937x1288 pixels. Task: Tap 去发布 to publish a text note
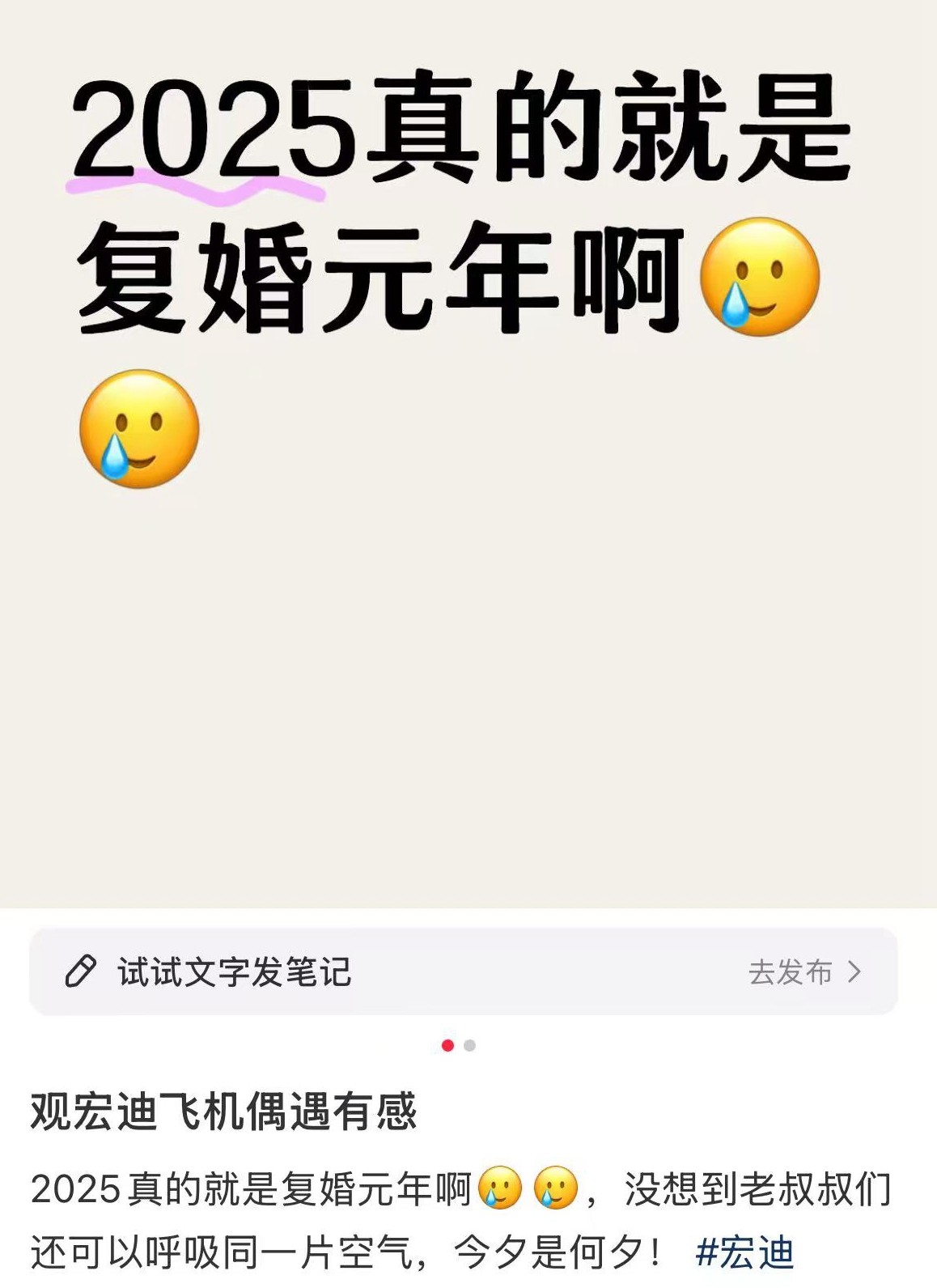tap(803, 971)
